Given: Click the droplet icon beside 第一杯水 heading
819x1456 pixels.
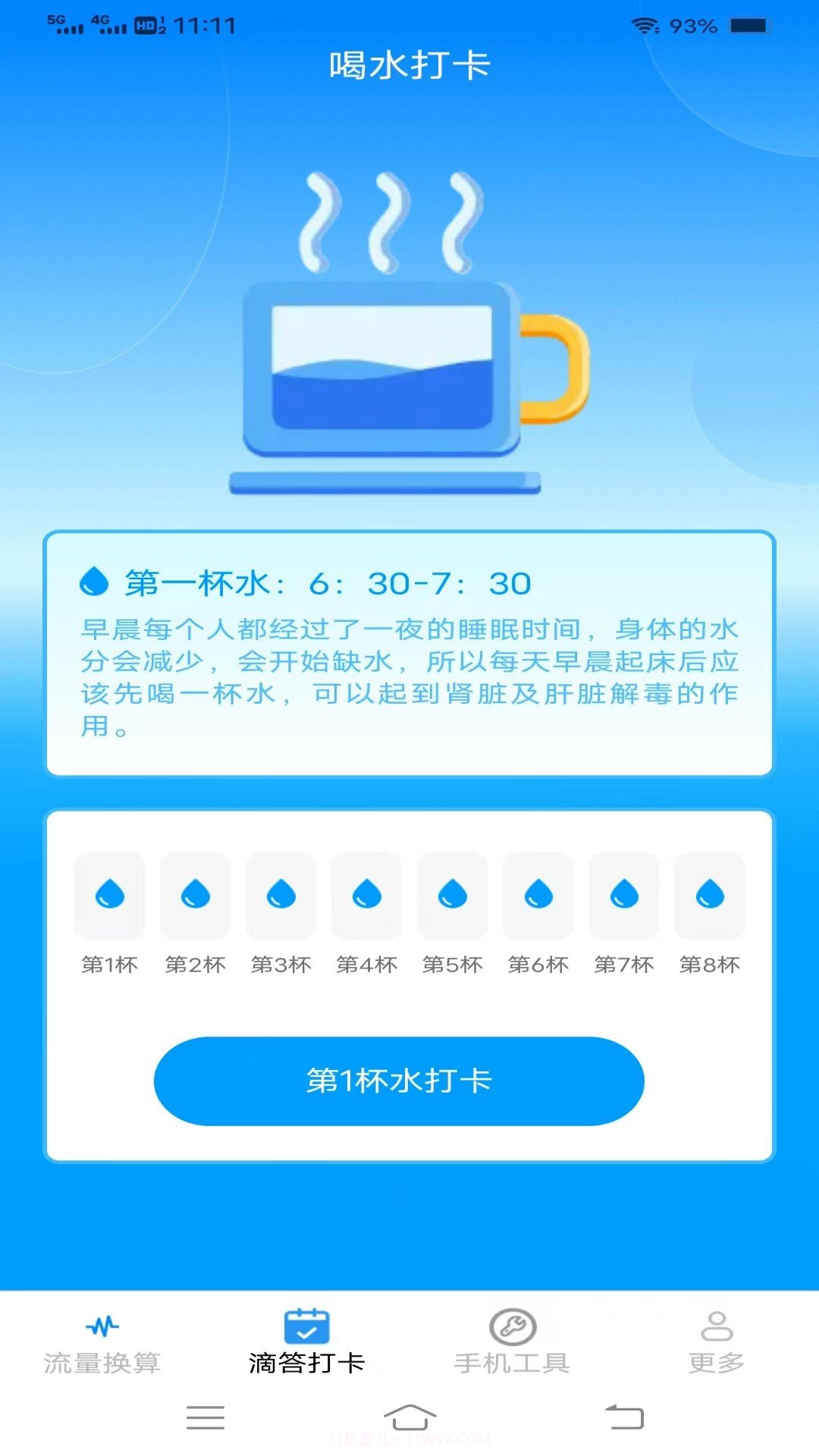Looking at the screenshot, I should (93, 581).
